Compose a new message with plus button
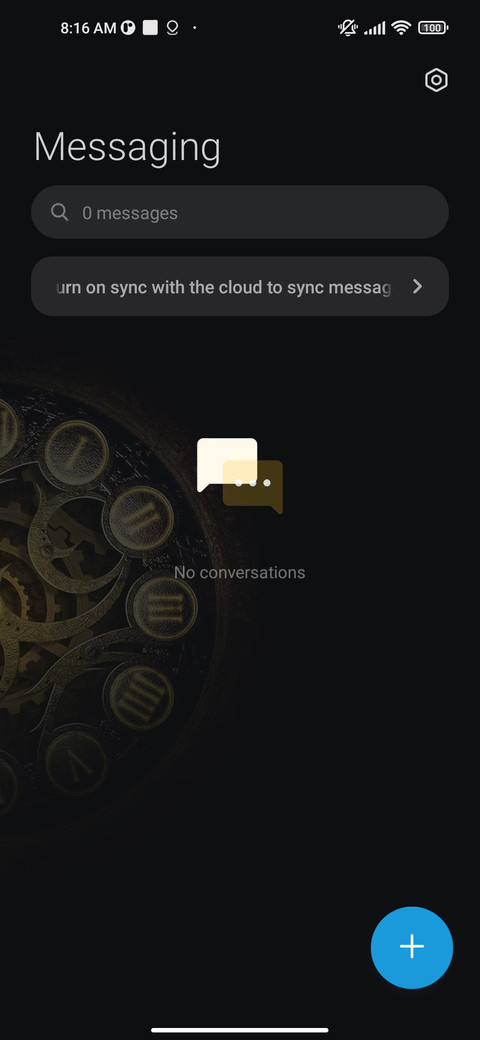Viewport: 480px width, 1040px height. pos(412,947)
